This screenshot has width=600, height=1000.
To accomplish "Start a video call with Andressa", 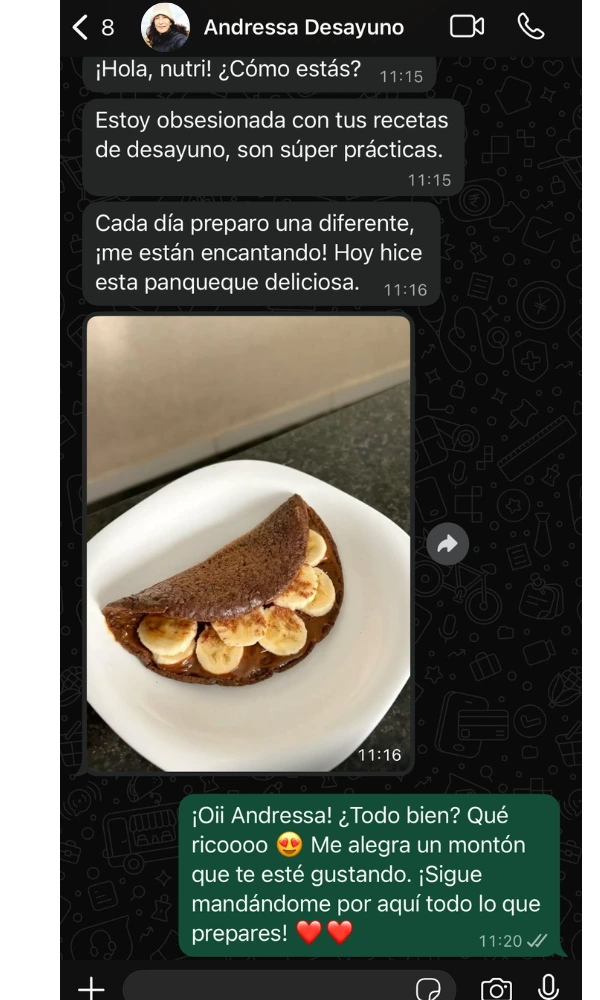I will [x=467, y=27].
